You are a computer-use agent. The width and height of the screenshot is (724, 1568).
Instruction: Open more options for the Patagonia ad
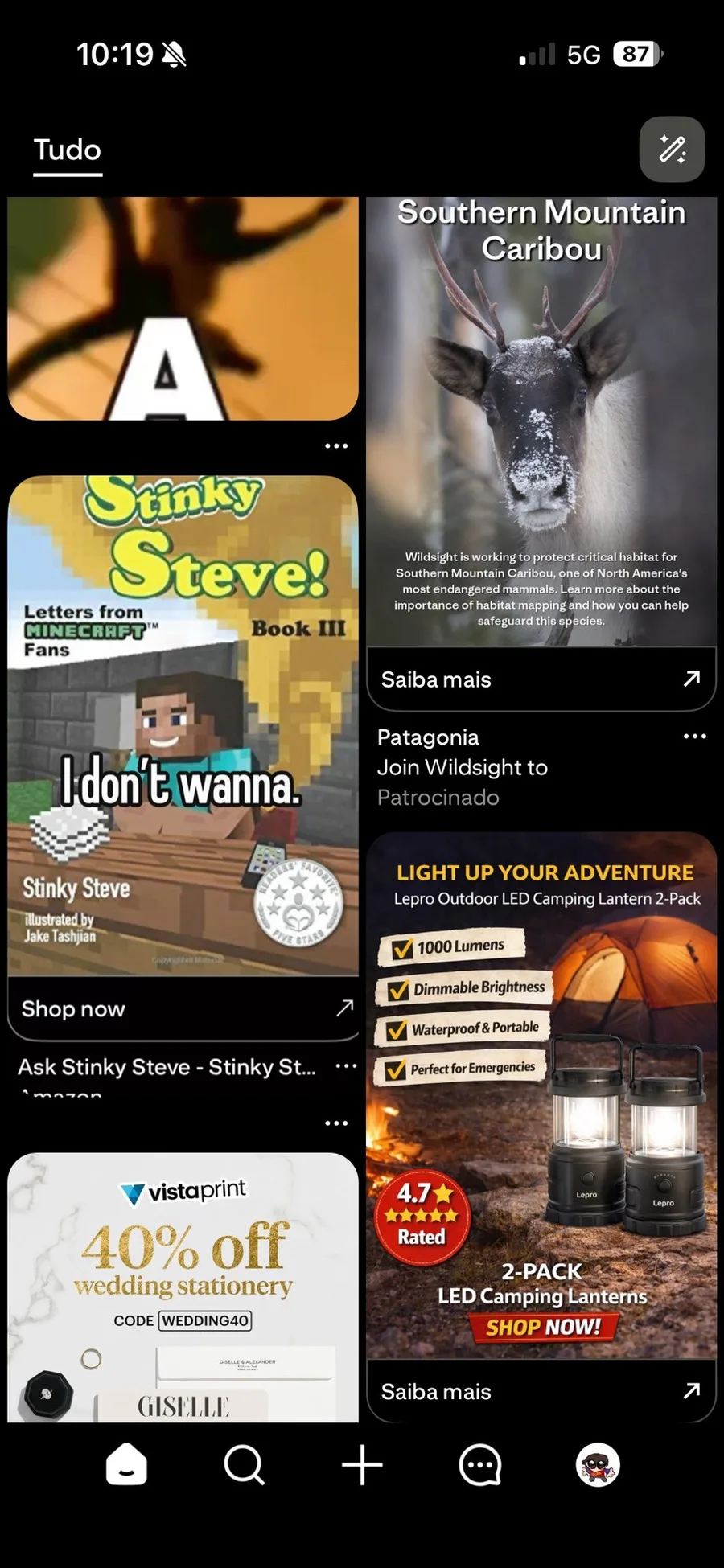tap(694, 737)
